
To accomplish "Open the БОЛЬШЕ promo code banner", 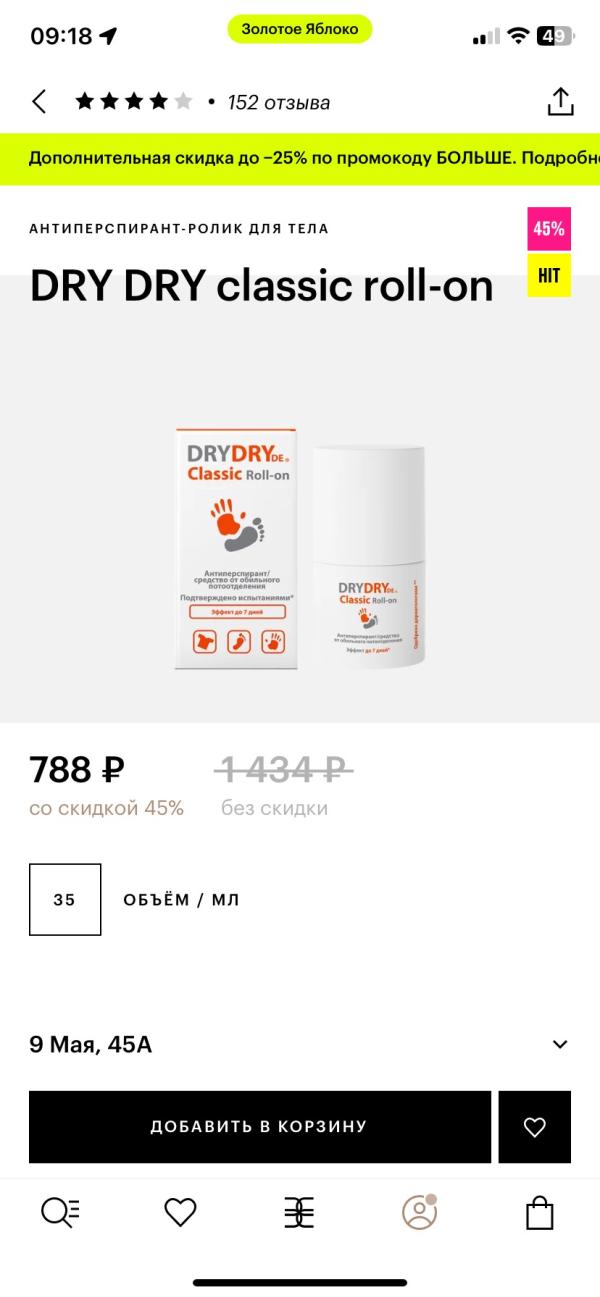I will coord(300,159).
